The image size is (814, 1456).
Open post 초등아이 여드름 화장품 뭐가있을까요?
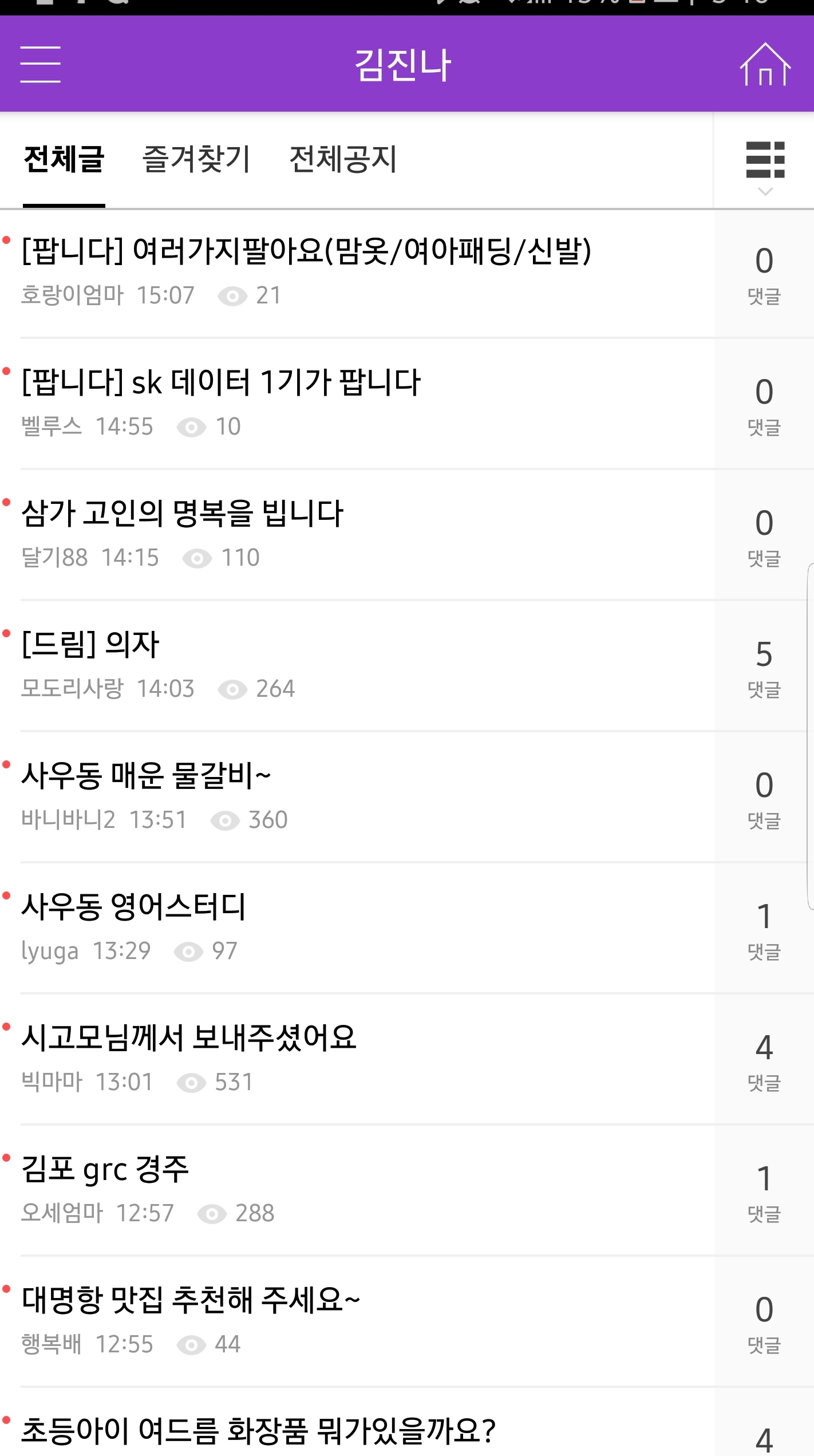[x=258, y=1430]
